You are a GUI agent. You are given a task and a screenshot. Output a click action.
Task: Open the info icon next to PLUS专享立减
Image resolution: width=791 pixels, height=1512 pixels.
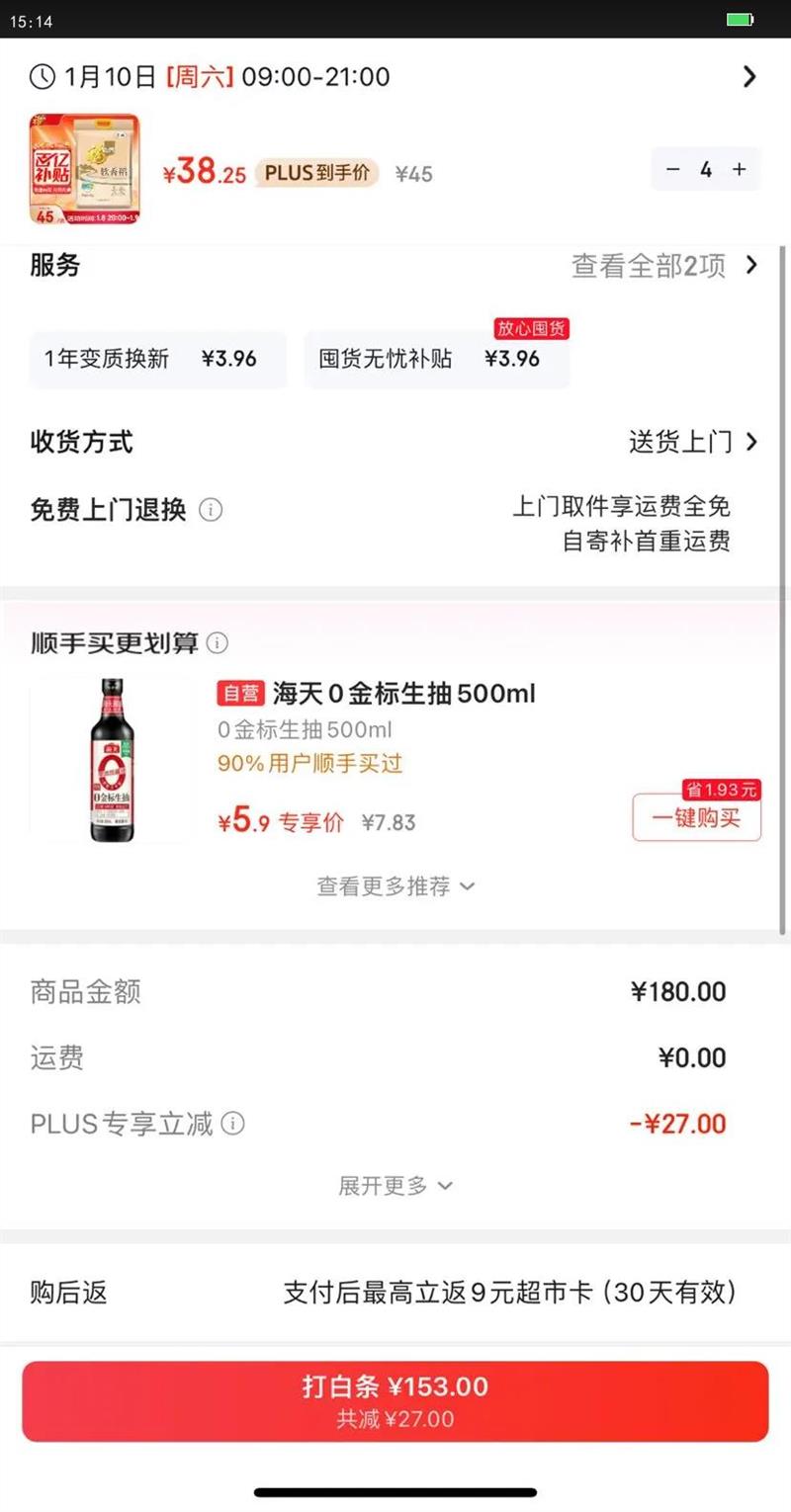tap(232, 1124)
